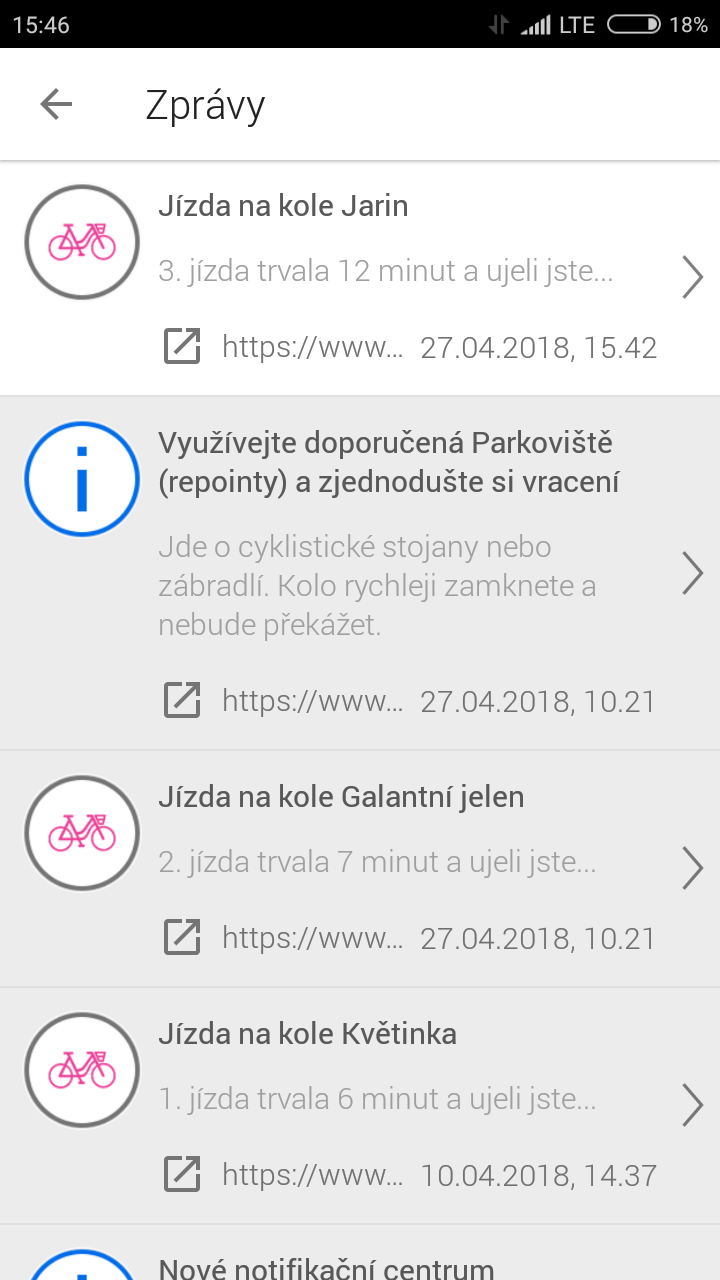Screen dimensions: 720x1280
Task: Open the Nové notifikační centrum message
Action: click(326, 1265)
